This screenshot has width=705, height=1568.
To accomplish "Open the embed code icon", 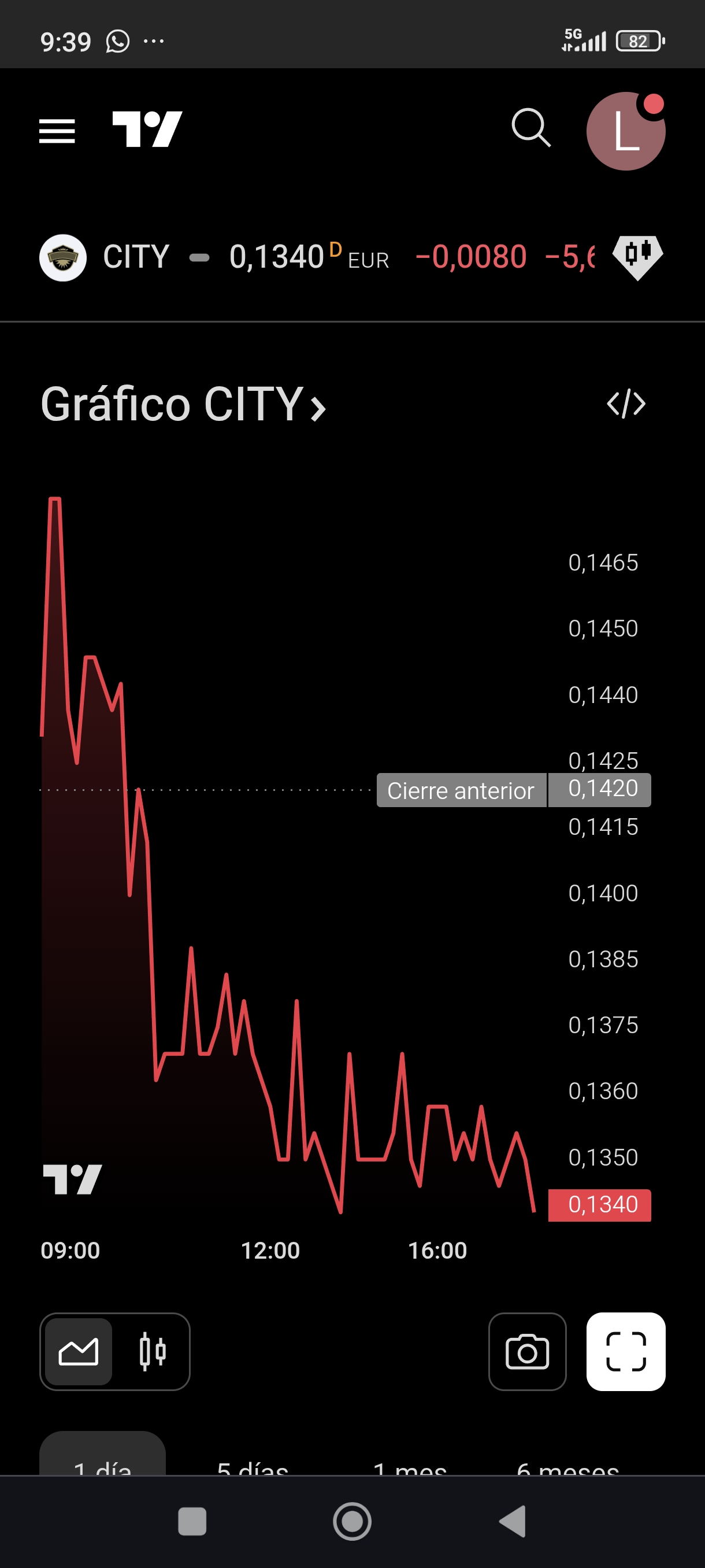I will [x=626, y=404].
